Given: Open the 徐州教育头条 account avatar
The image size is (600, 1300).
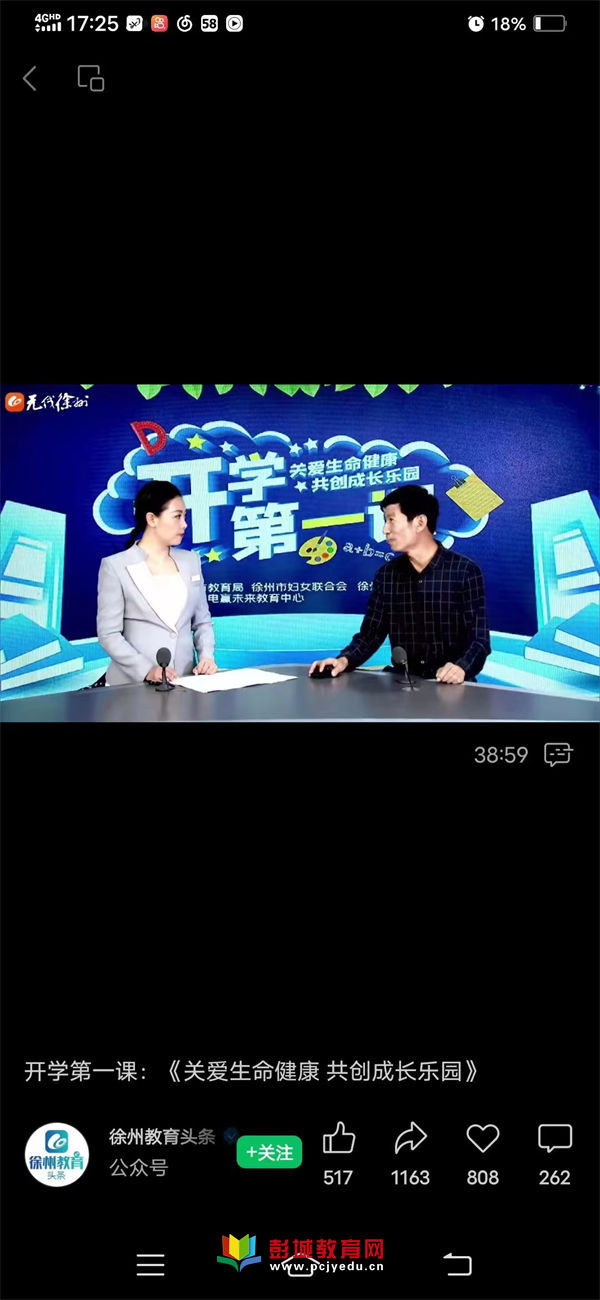Looking at the screenshot, I should [57, 1156].
